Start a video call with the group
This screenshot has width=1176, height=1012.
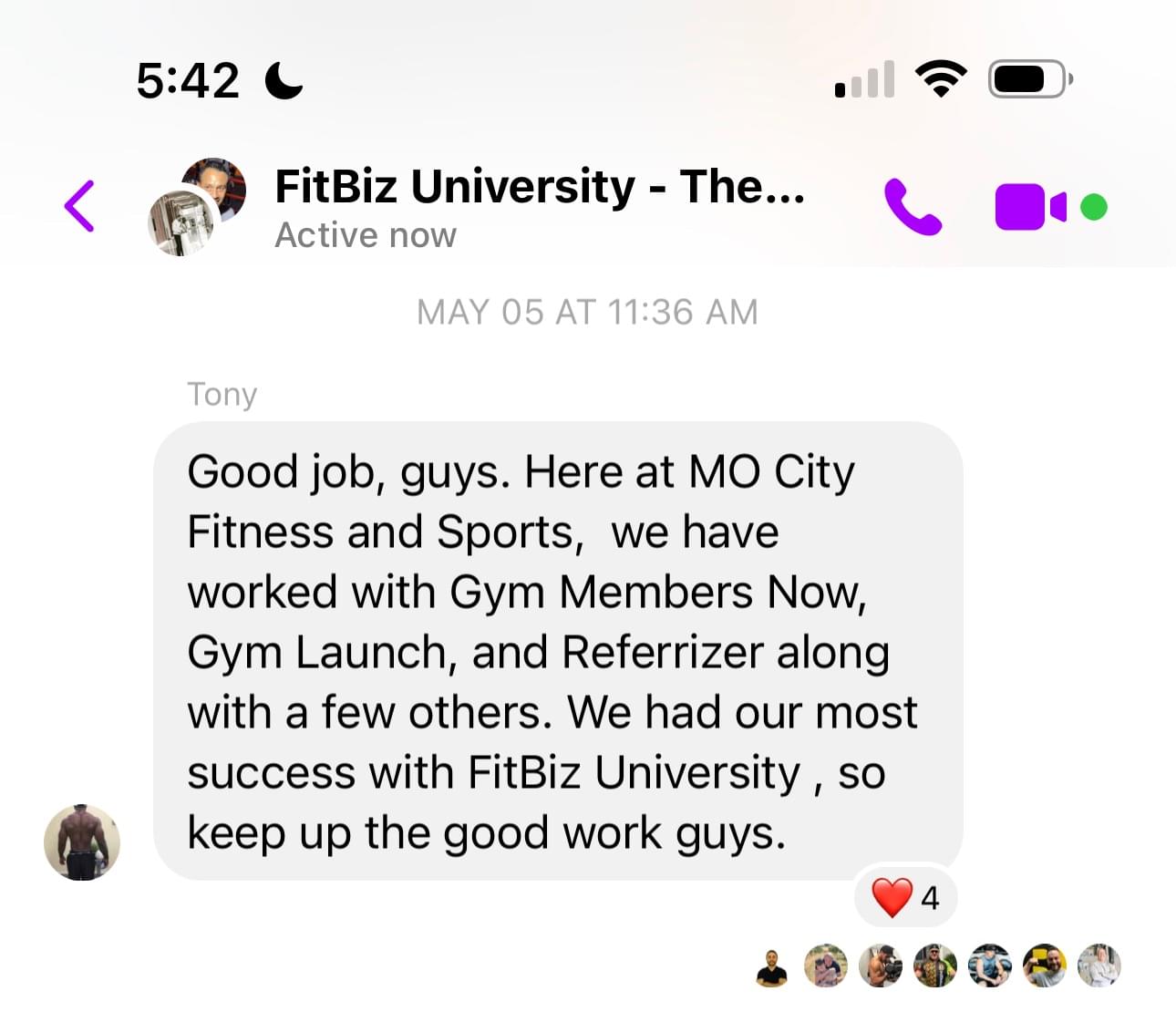1030,207
